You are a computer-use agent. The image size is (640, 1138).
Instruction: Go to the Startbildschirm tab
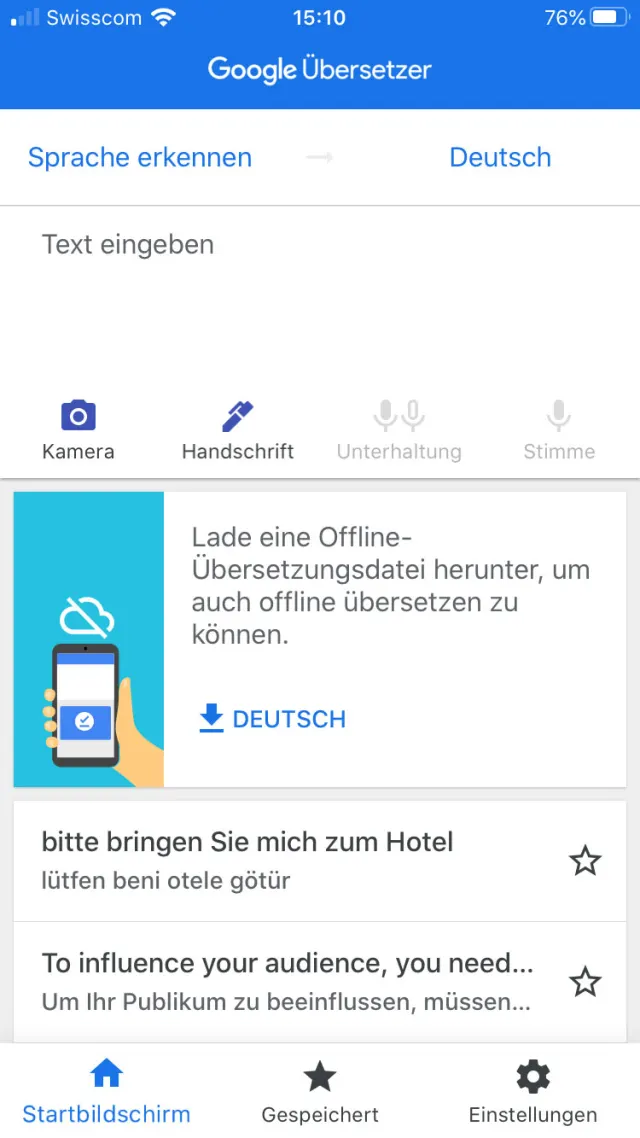106,1092
